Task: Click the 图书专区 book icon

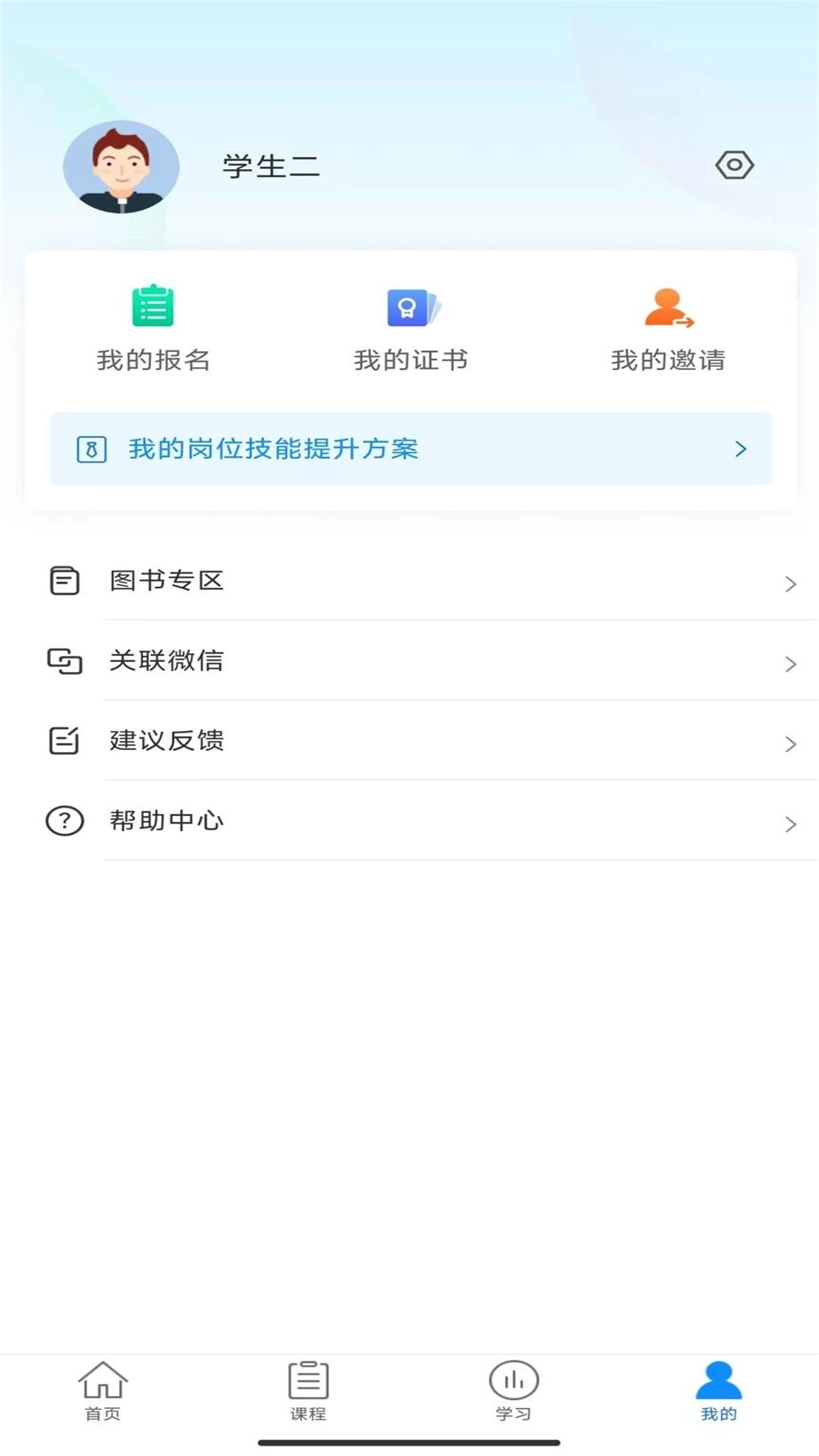Action: 65,582
